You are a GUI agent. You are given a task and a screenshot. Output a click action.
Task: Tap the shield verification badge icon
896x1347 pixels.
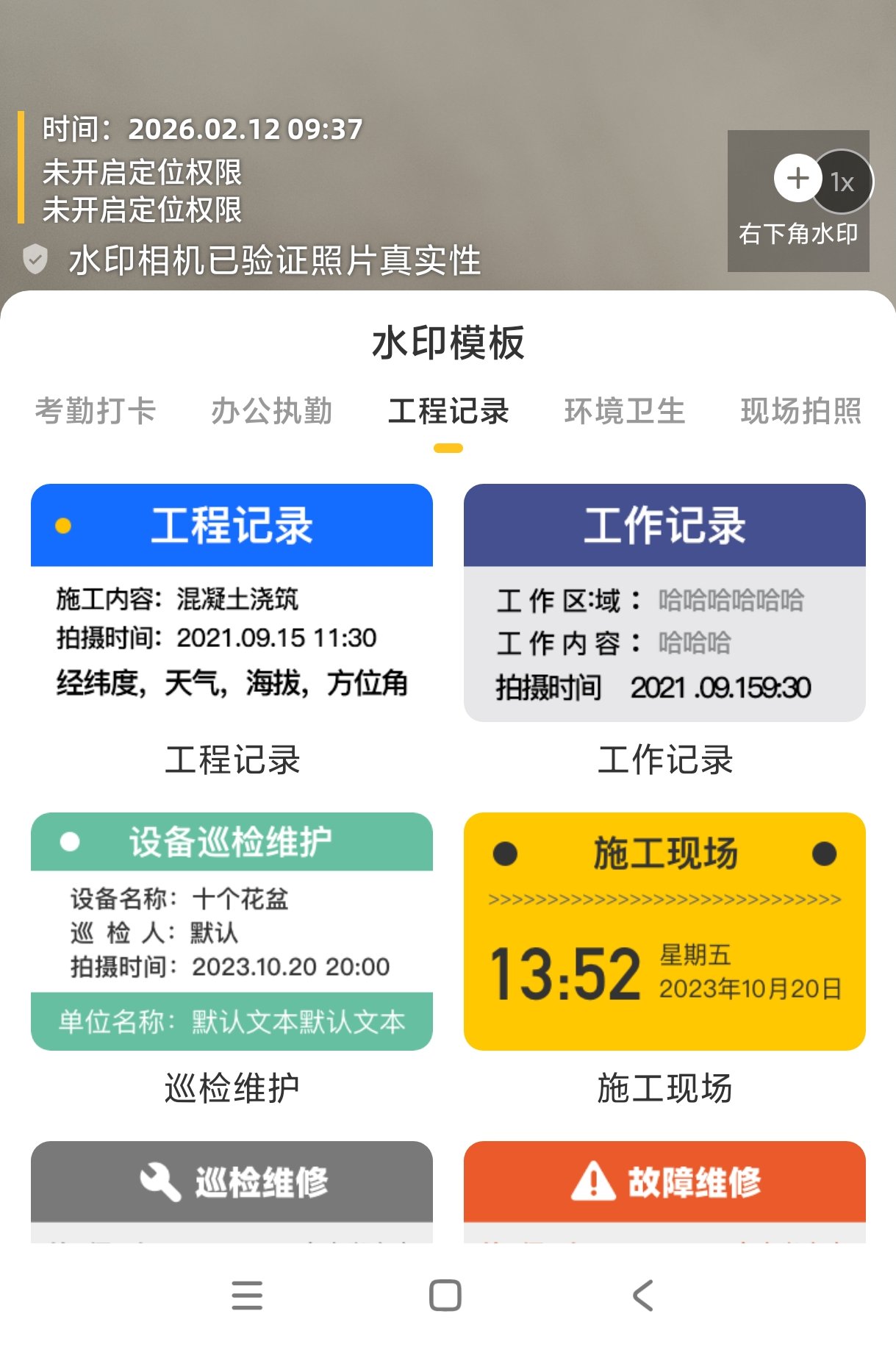(x=35, y=259)
